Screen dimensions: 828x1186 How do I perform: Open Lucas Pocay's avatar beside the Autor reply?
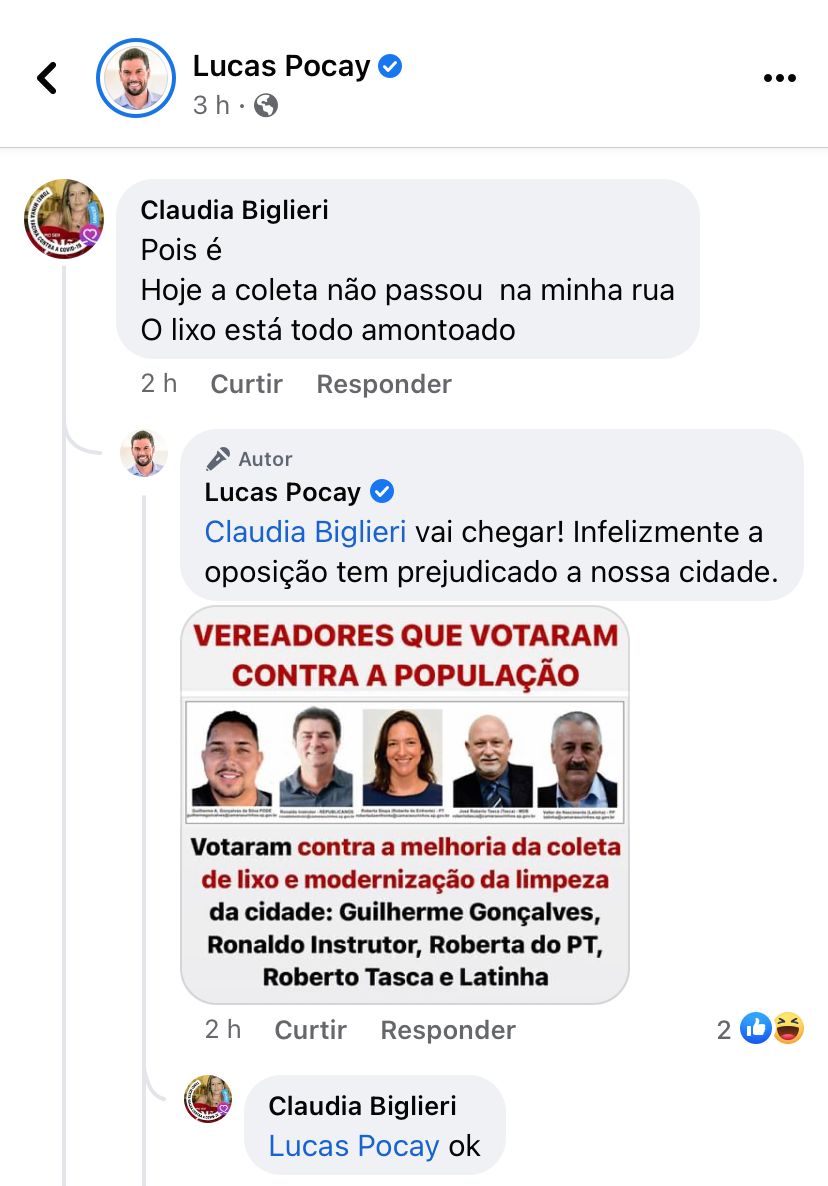pos(144,453)
